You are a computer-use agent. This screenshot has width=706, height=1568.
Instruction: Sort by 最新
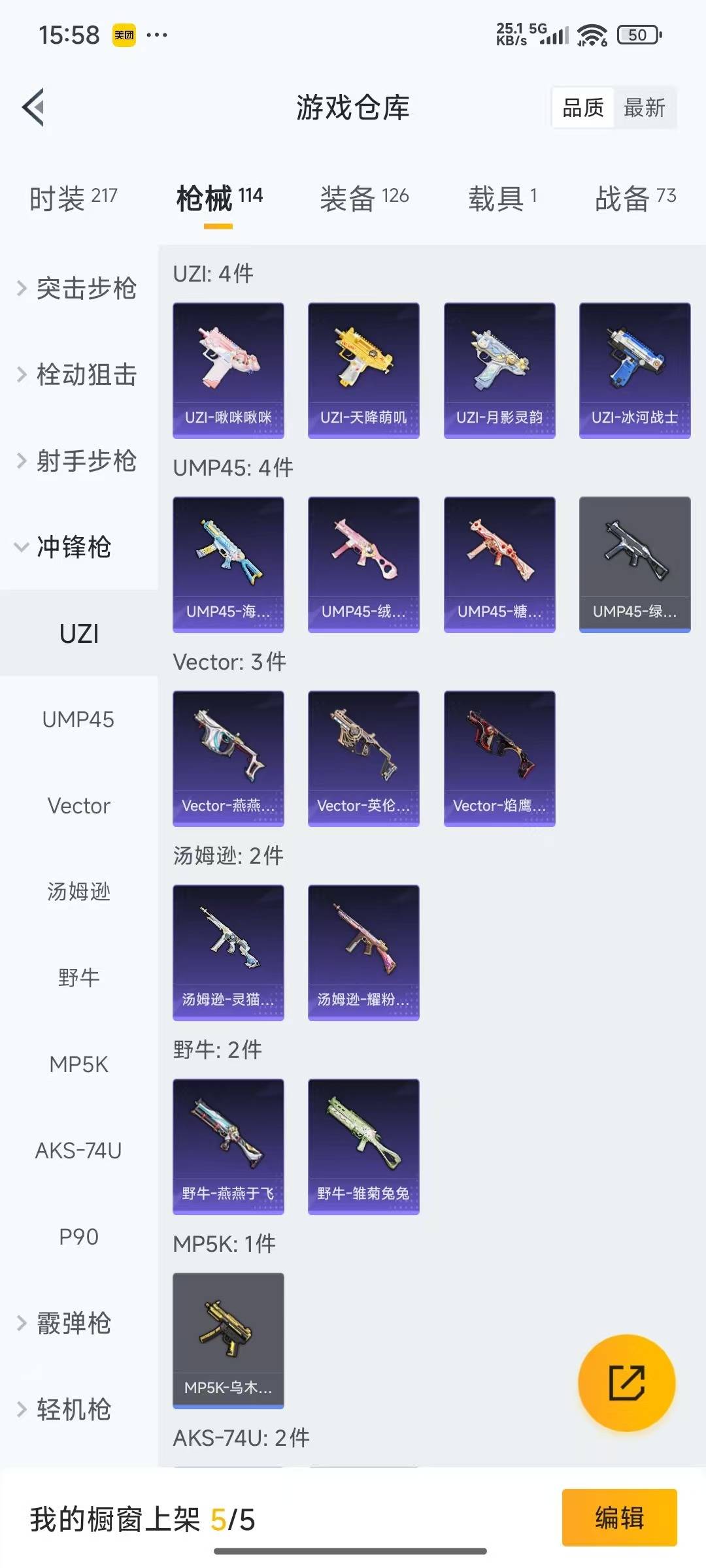point(645,108)
